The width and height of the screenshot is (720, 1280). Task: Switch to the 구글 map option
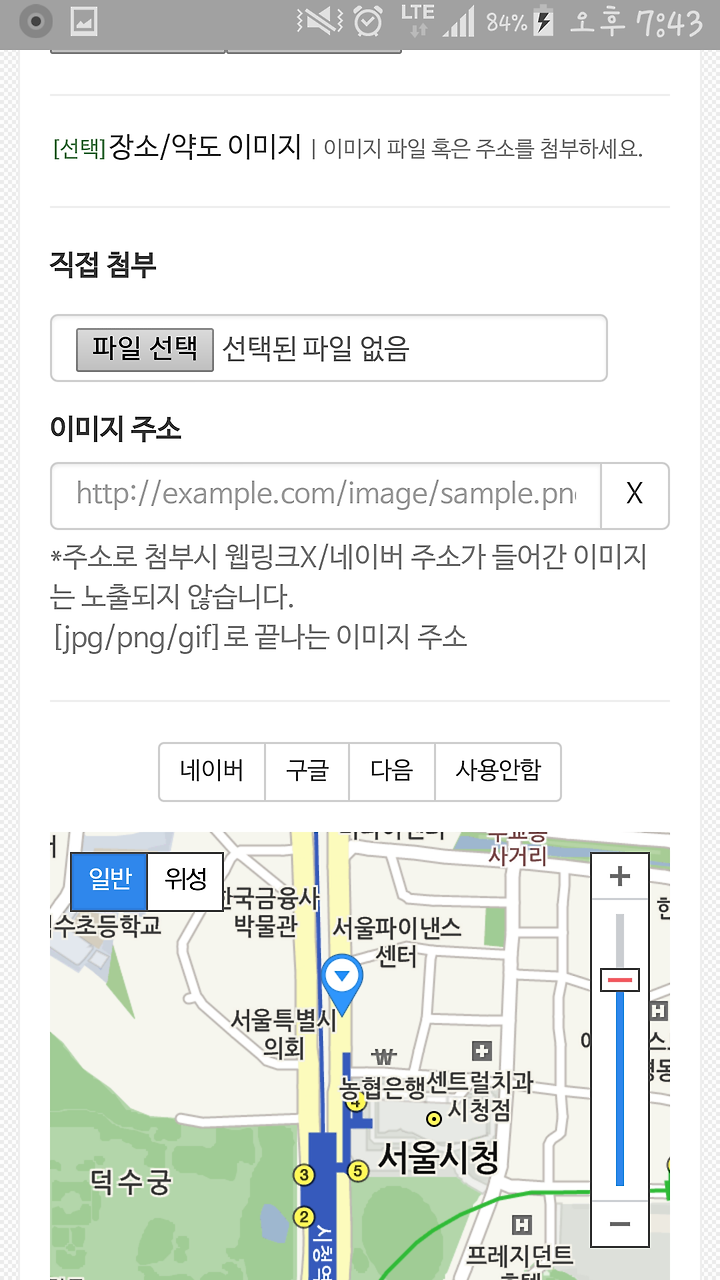[307, 771]
